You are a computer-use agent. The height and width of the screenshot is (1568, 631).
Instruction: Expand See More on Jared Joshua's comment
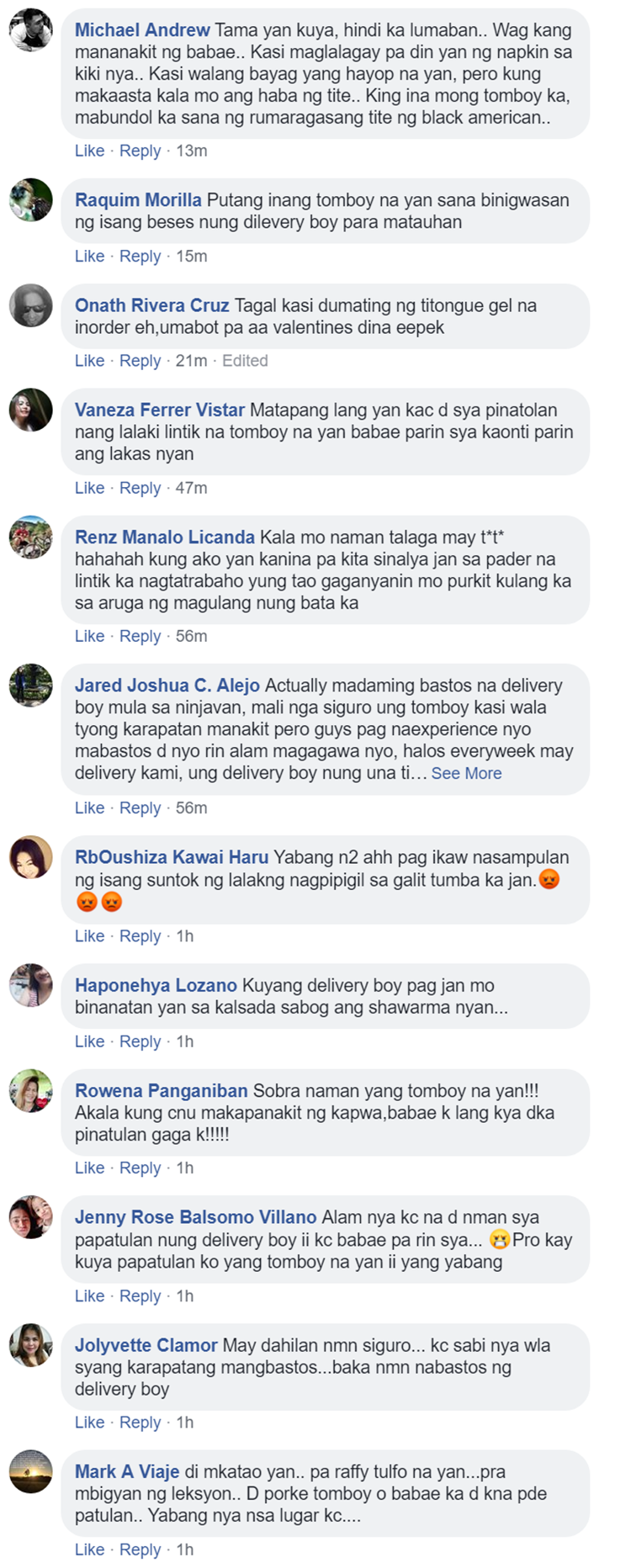[466, 773]
